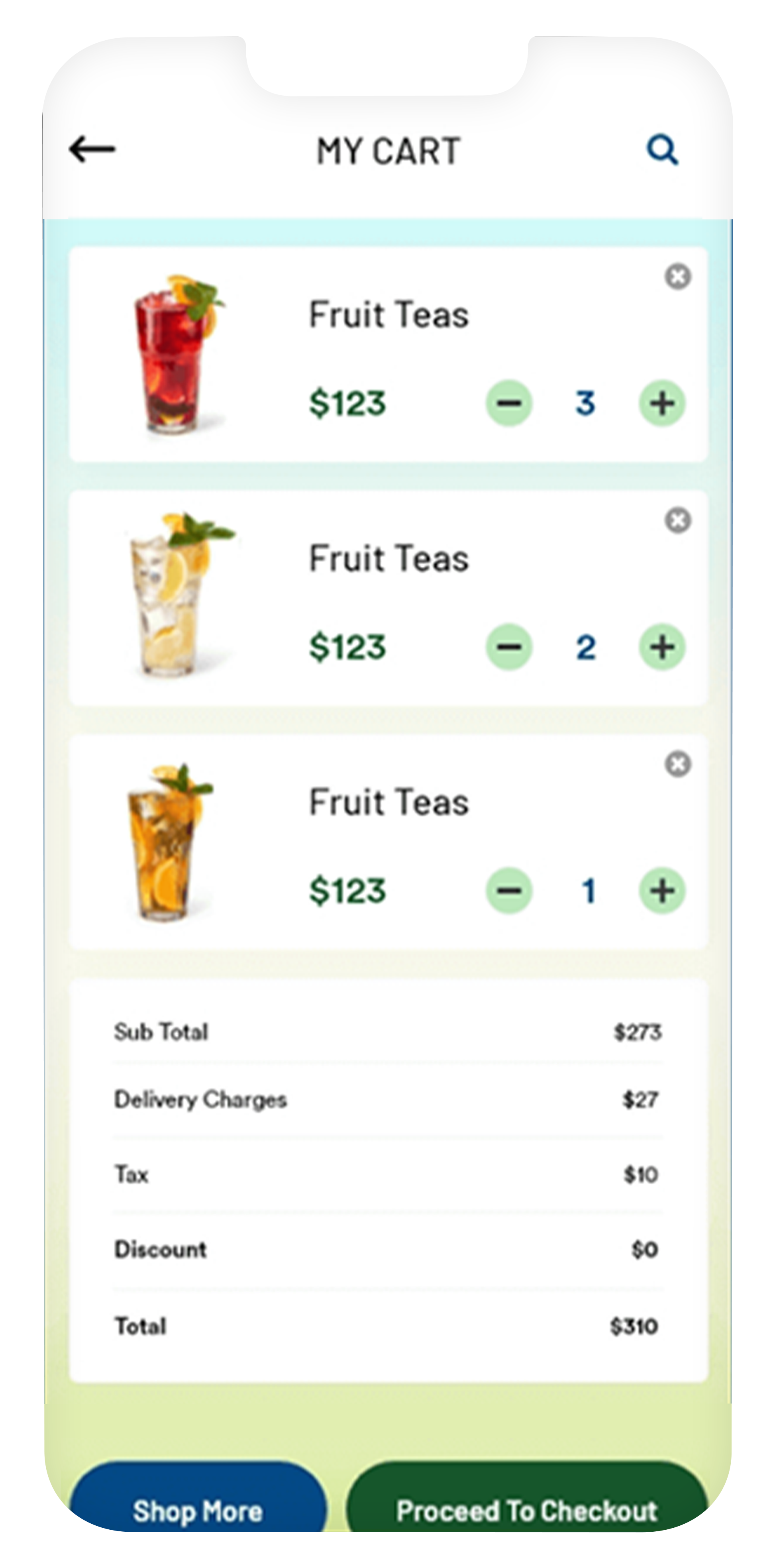Viewport: 773px width, 1568px height.
Task: Increase quantity of the red fruit tea
Action: [x=662, y=403]
